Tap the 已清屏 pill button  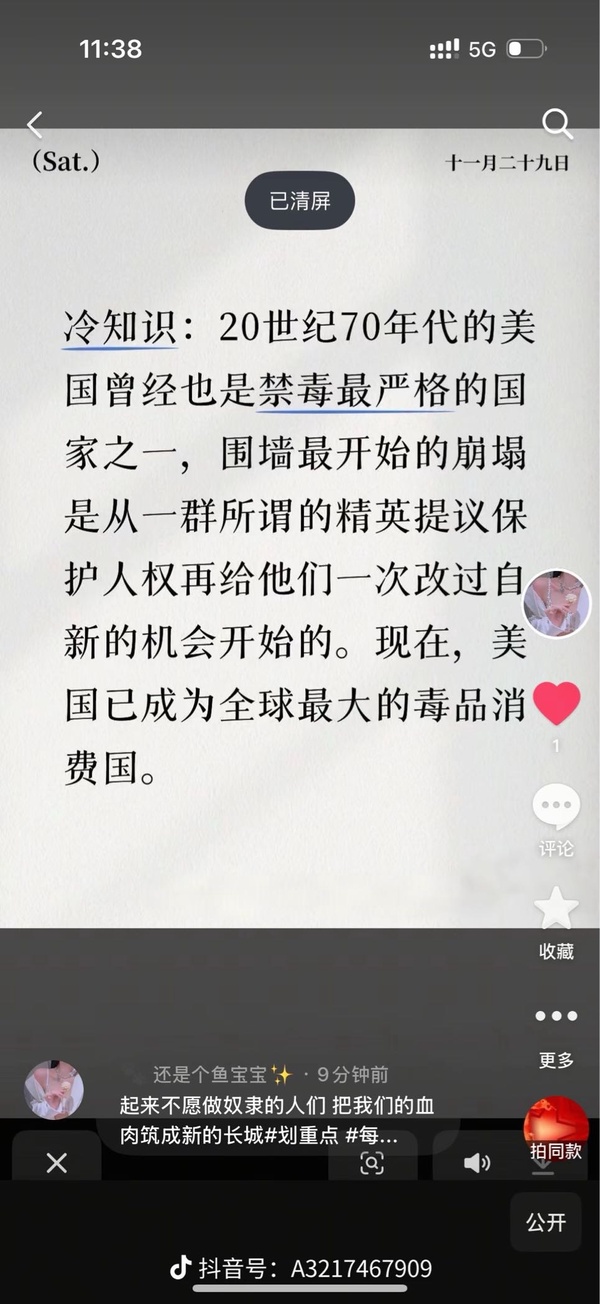(299, 200)
